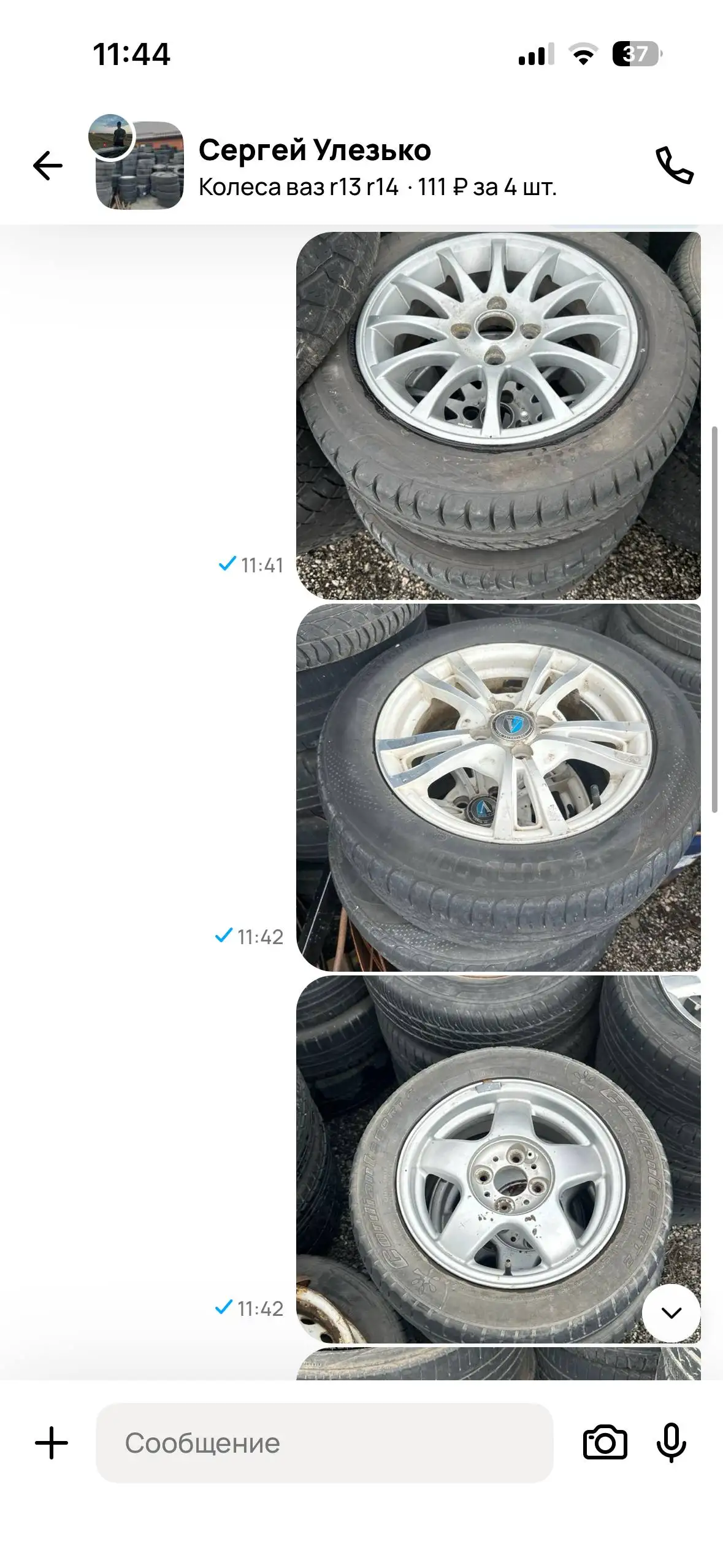Image resolution: width=723 pixels, height=1568 pixels.
Task: View the five-spoke wheel photo
Action: [498, 1159]
